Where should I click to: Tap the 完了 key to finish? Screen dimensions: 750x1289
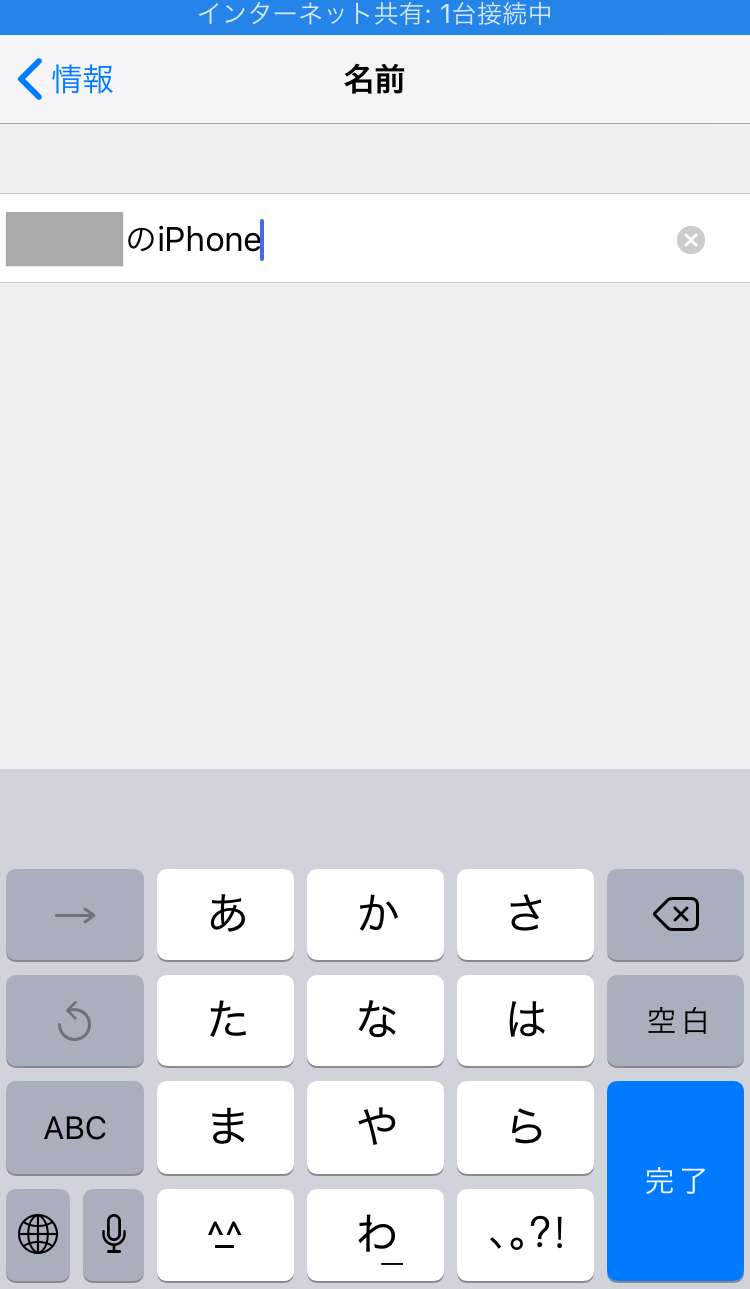click(x=676, y=1180)
